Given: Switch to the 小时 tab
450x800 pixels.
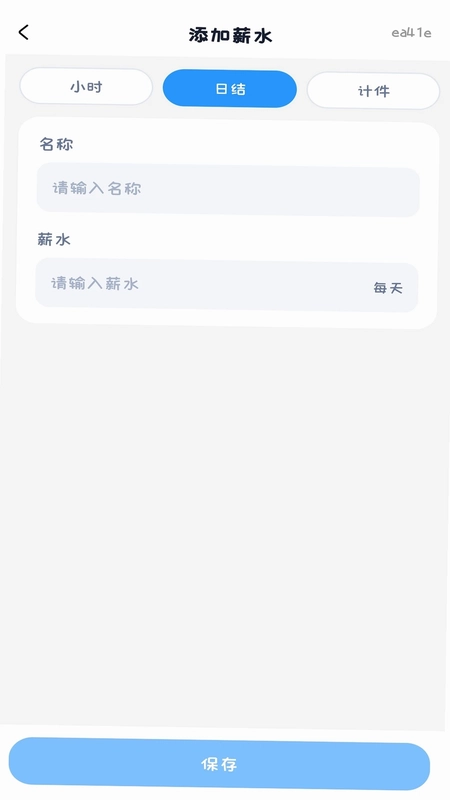Looking at the screenshot, I should [x=86, y=87].
